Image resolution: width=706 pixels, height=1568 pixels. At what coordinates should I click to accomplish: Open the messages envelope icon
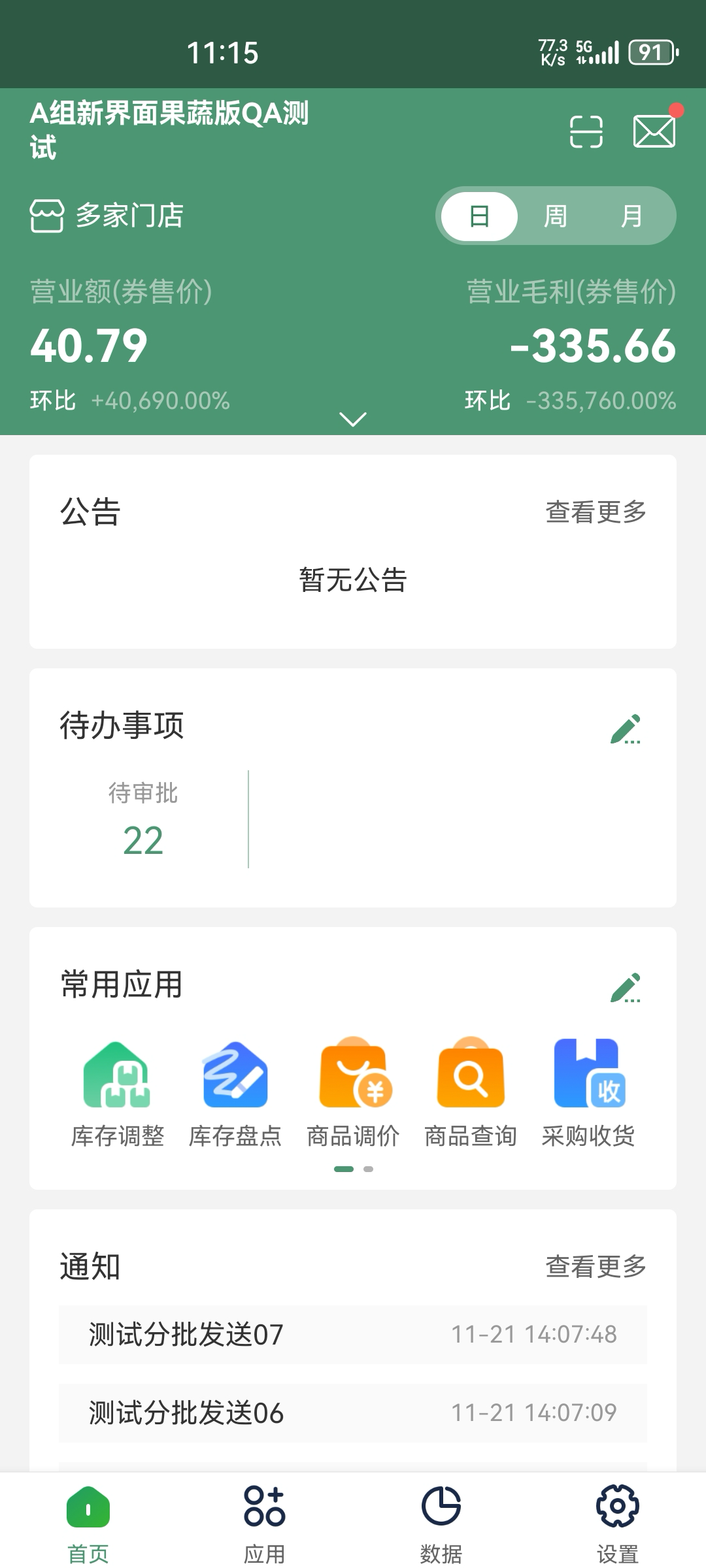click(654, 131)
